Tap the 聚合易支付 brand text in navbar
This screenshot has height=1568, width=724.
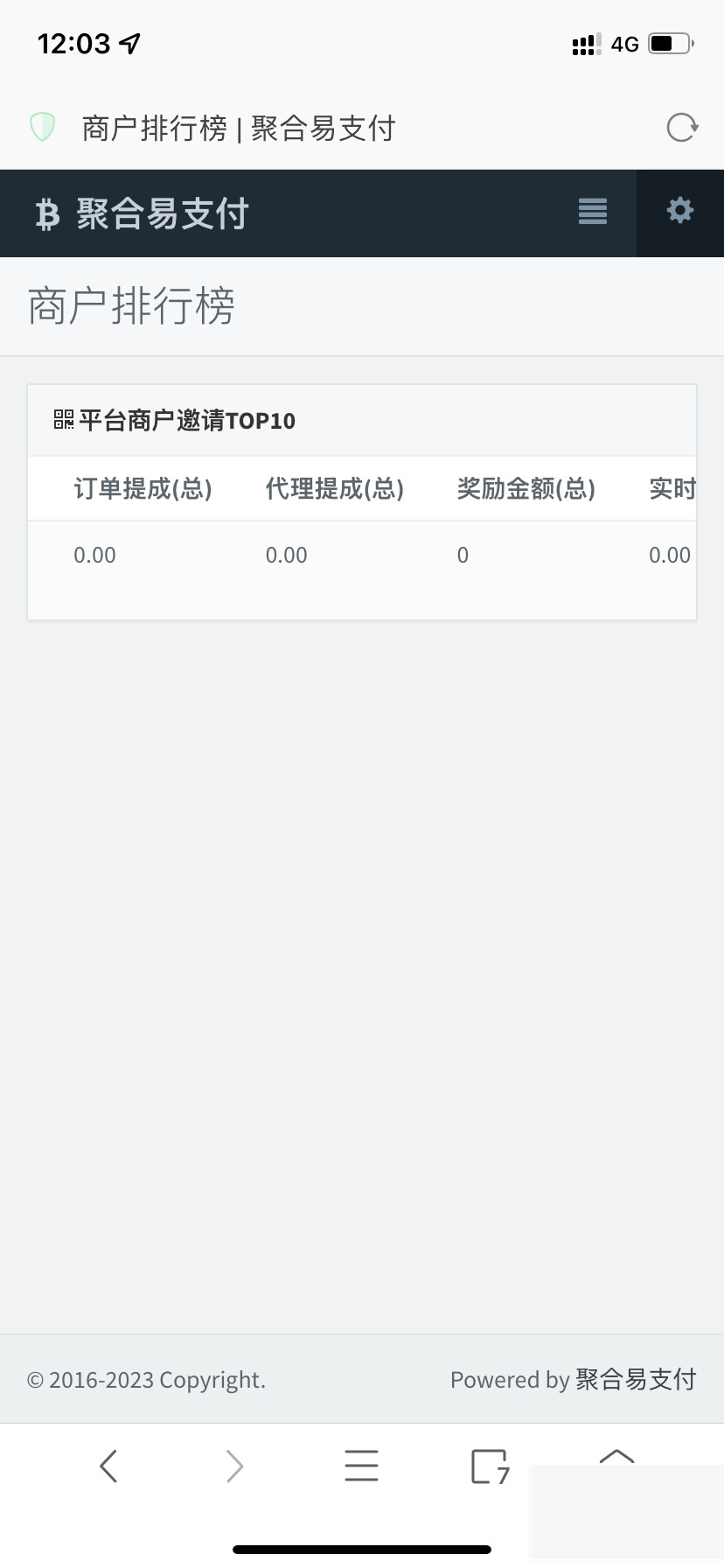pyautogui.click(x=163, y=213)
